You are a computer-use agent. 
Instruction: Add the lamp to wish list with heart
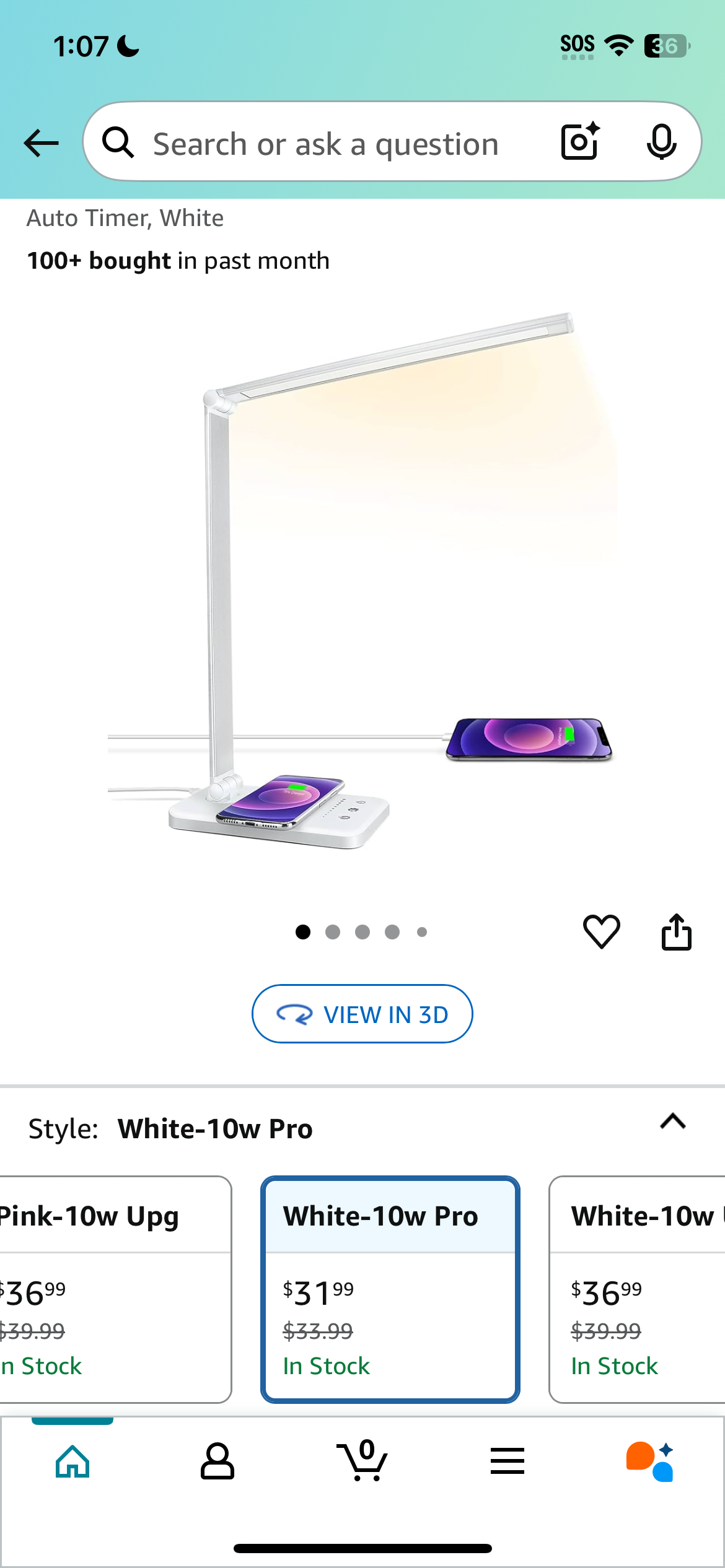pyautogui.click(x=601, y=931)
